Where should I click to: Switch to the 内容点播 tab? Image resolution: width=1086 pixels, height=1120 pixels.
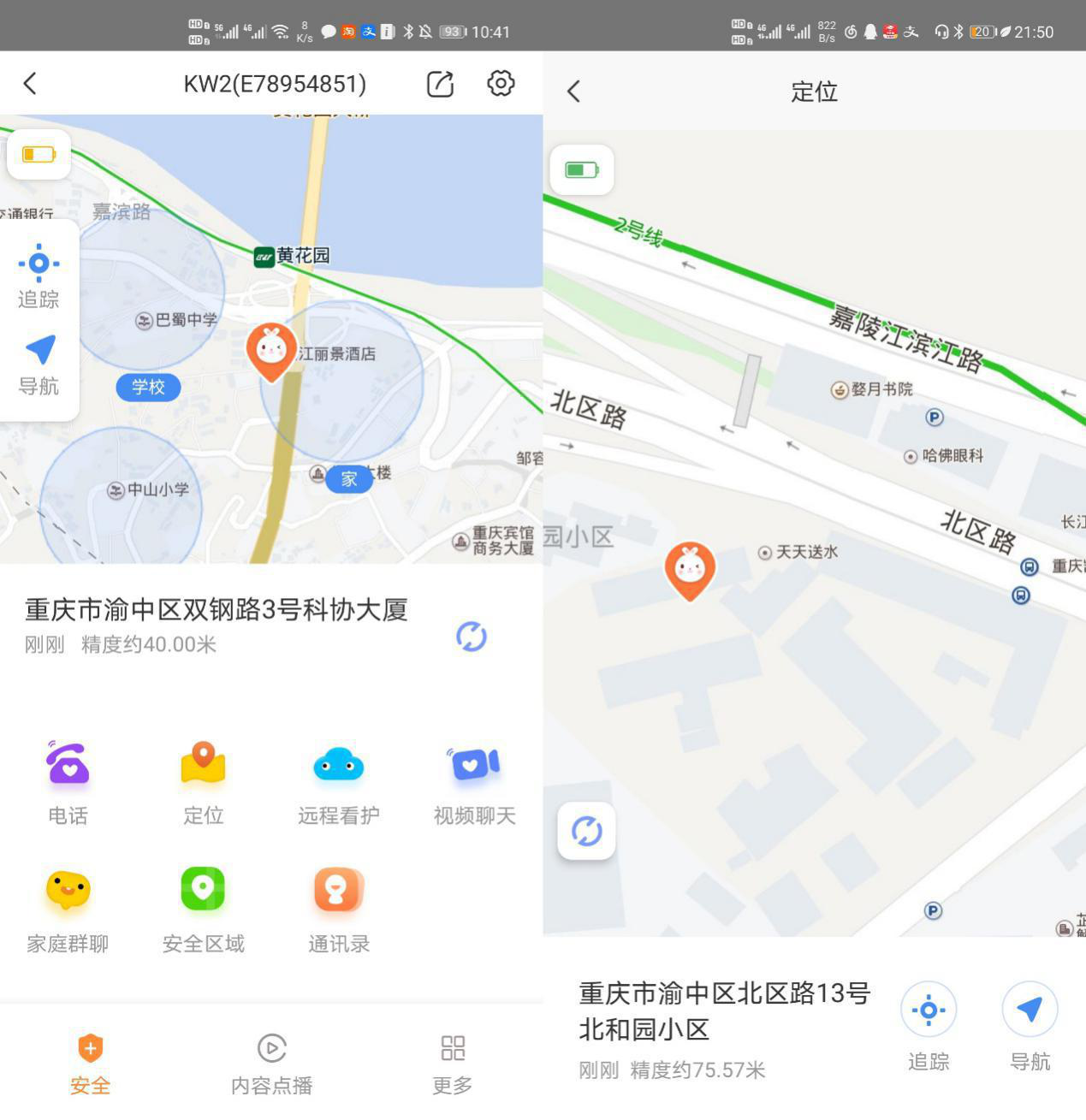[271, 1063]
